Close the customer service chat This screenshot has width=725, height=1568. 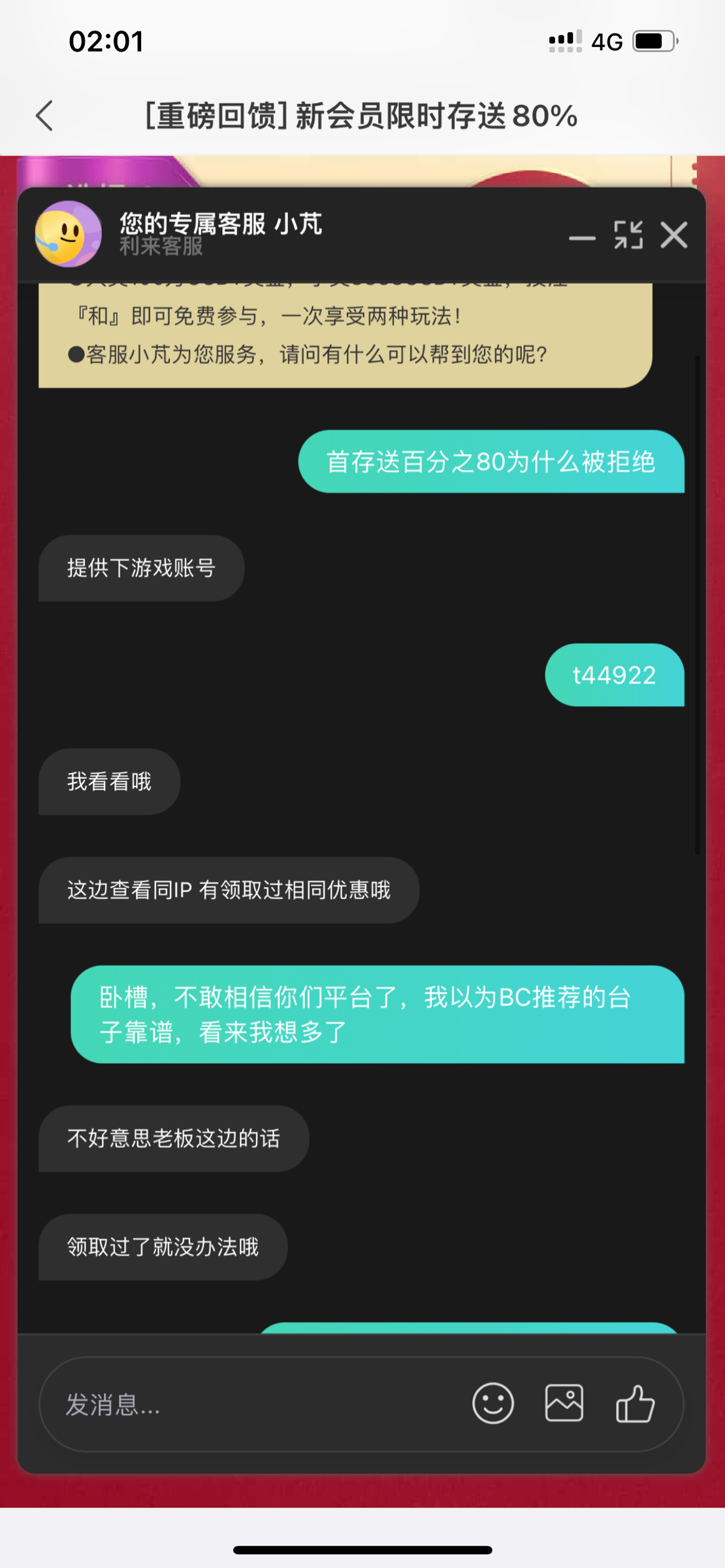click(673, 235)
